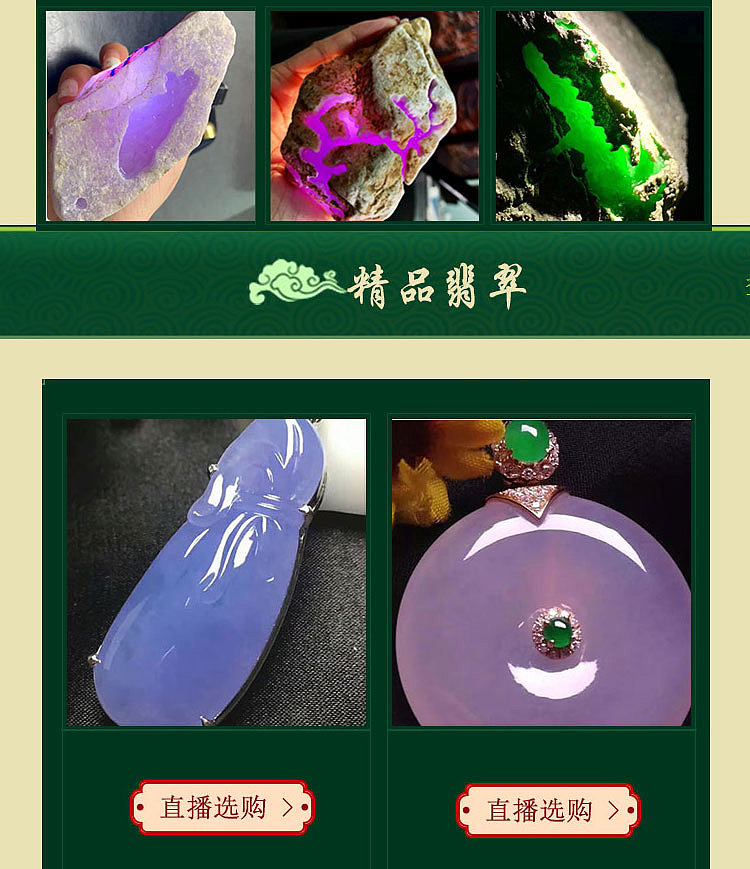Screen dimensions: 750x869
Task: View the green glowing raw jade photo
Action: pos(600,115)
